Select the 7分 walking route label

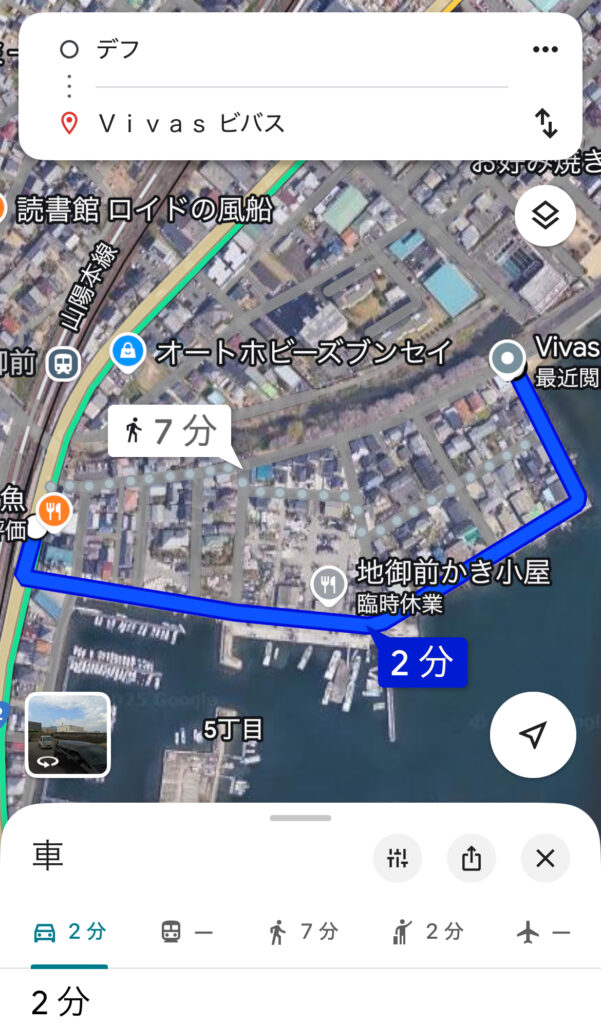(170, 431)
